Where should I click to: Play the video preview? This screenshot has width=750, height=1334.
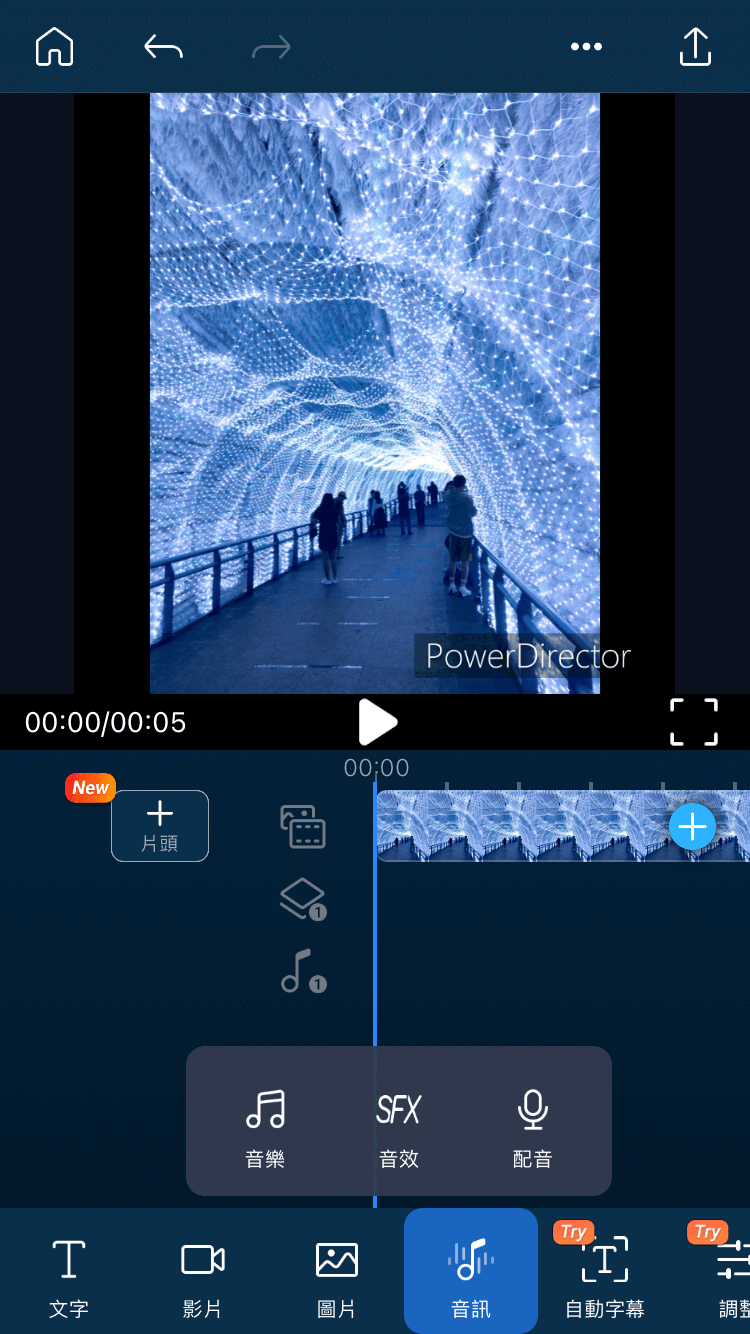click(377, 722)
